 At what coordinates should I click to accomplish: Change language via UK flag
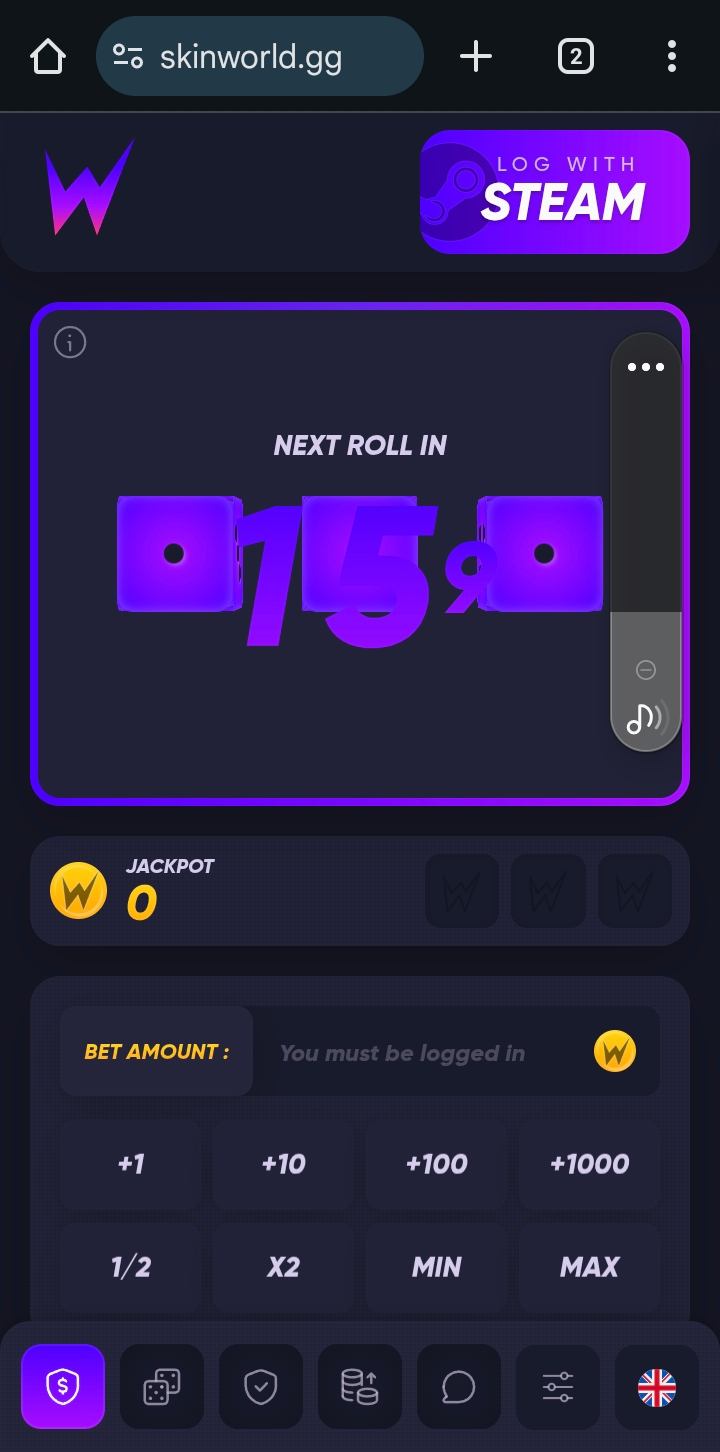[x=656, y=1387]
